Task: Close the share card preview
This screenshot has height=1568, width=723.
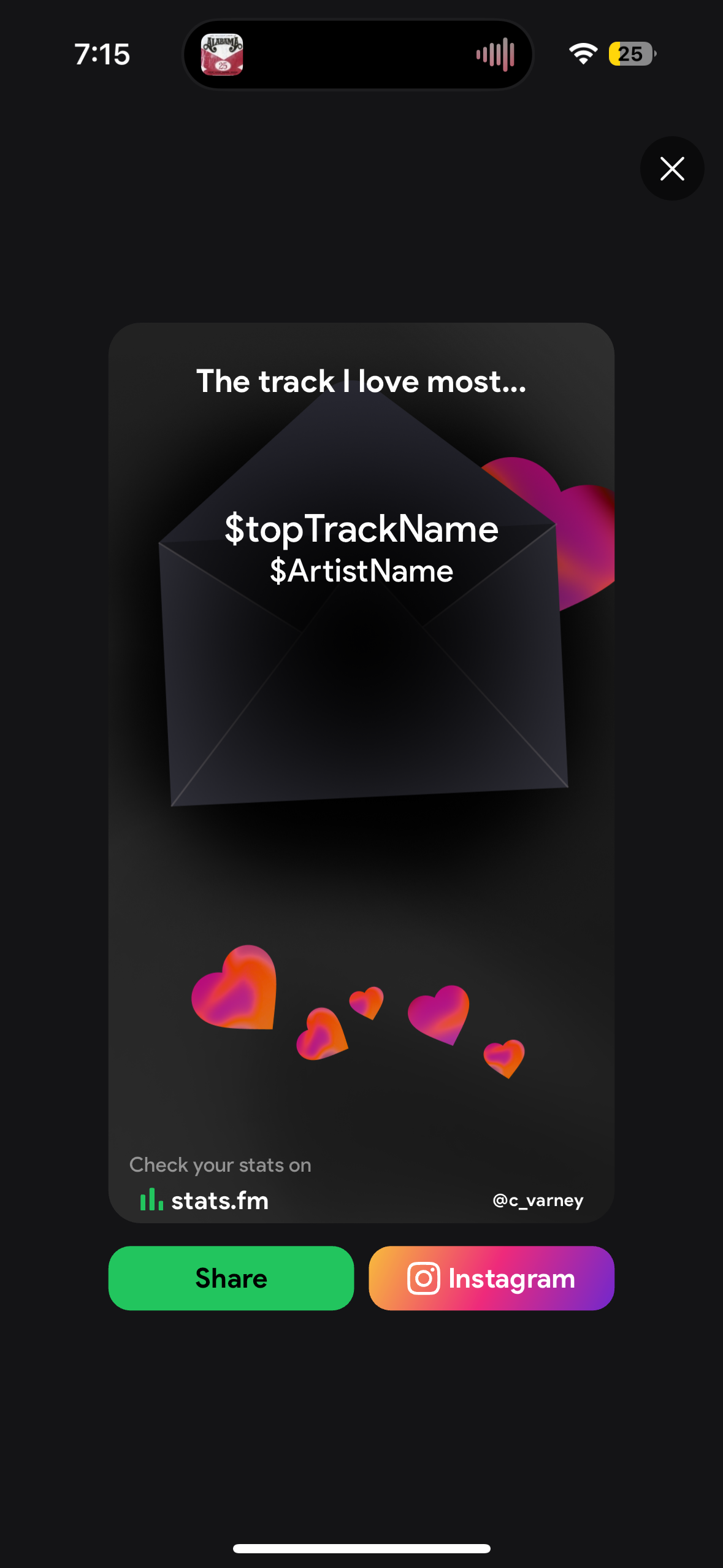Action: (x=672, y=169)
